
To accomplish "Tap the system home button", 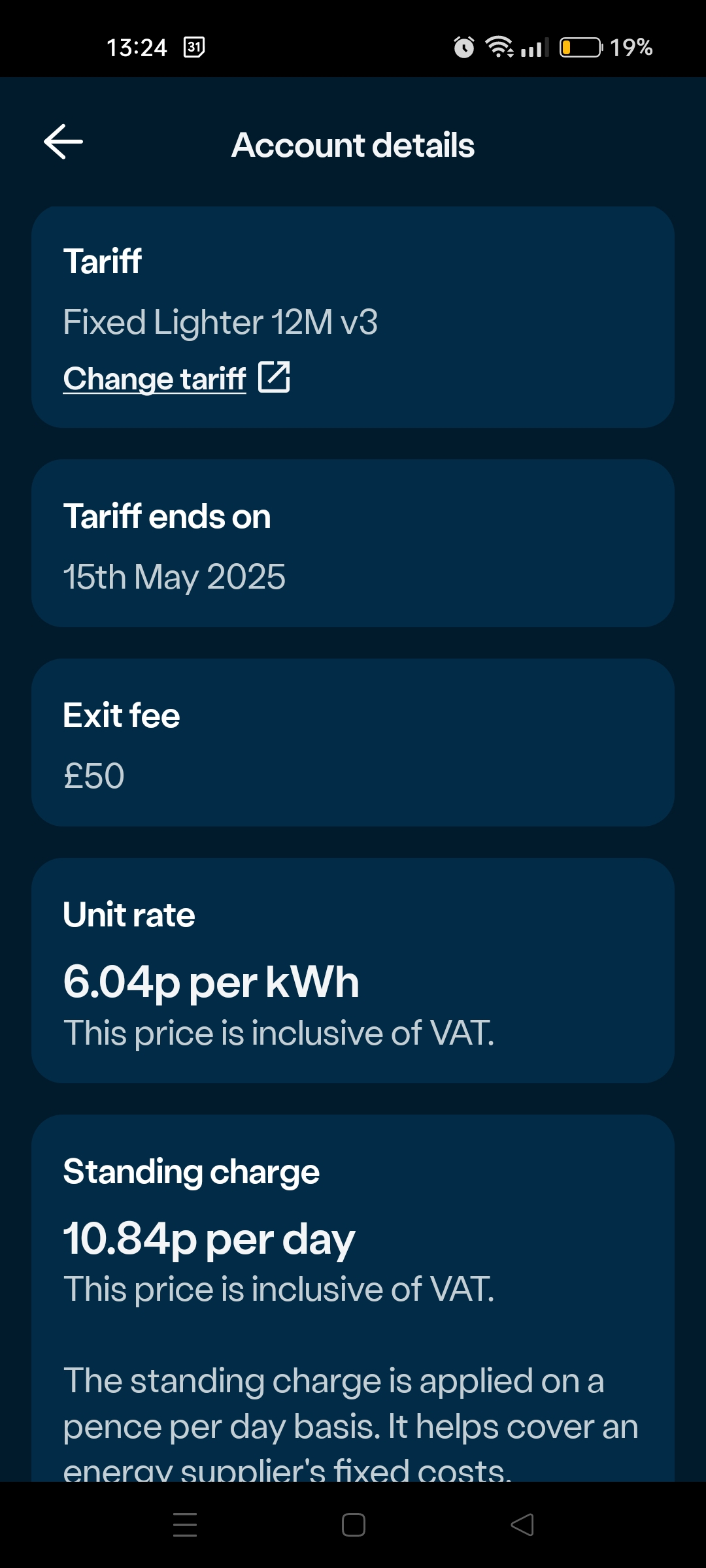I will [354, 1525].
